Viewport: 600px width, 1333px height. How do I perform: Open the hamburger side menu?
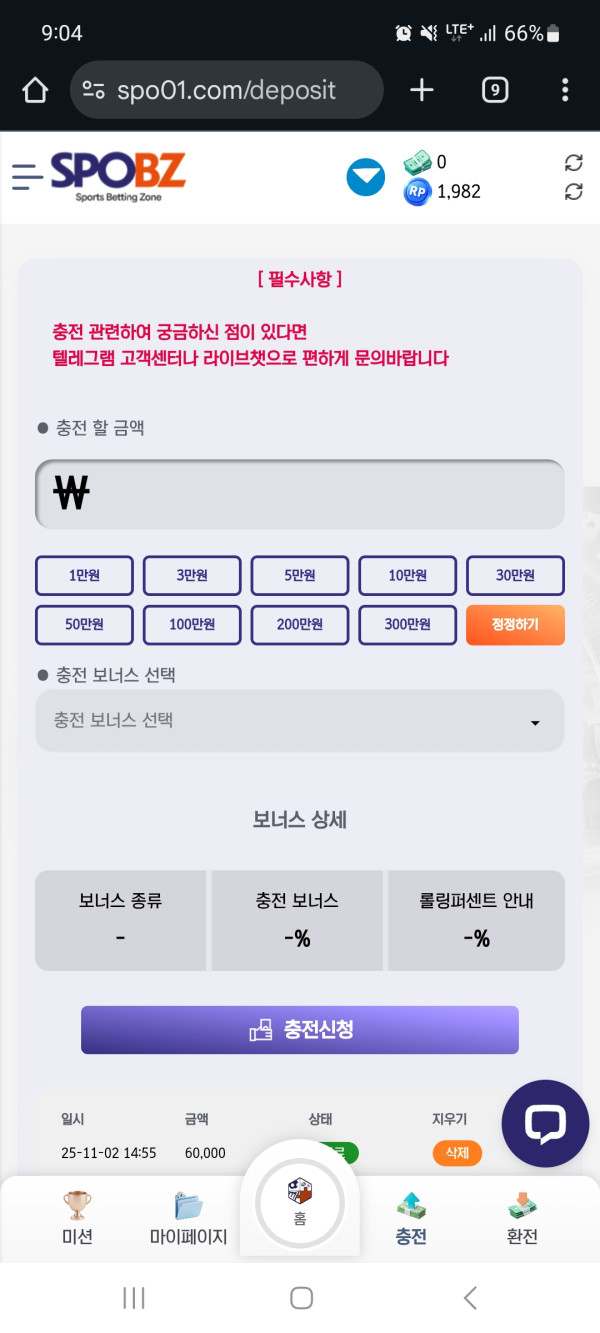tap(27, 177)
